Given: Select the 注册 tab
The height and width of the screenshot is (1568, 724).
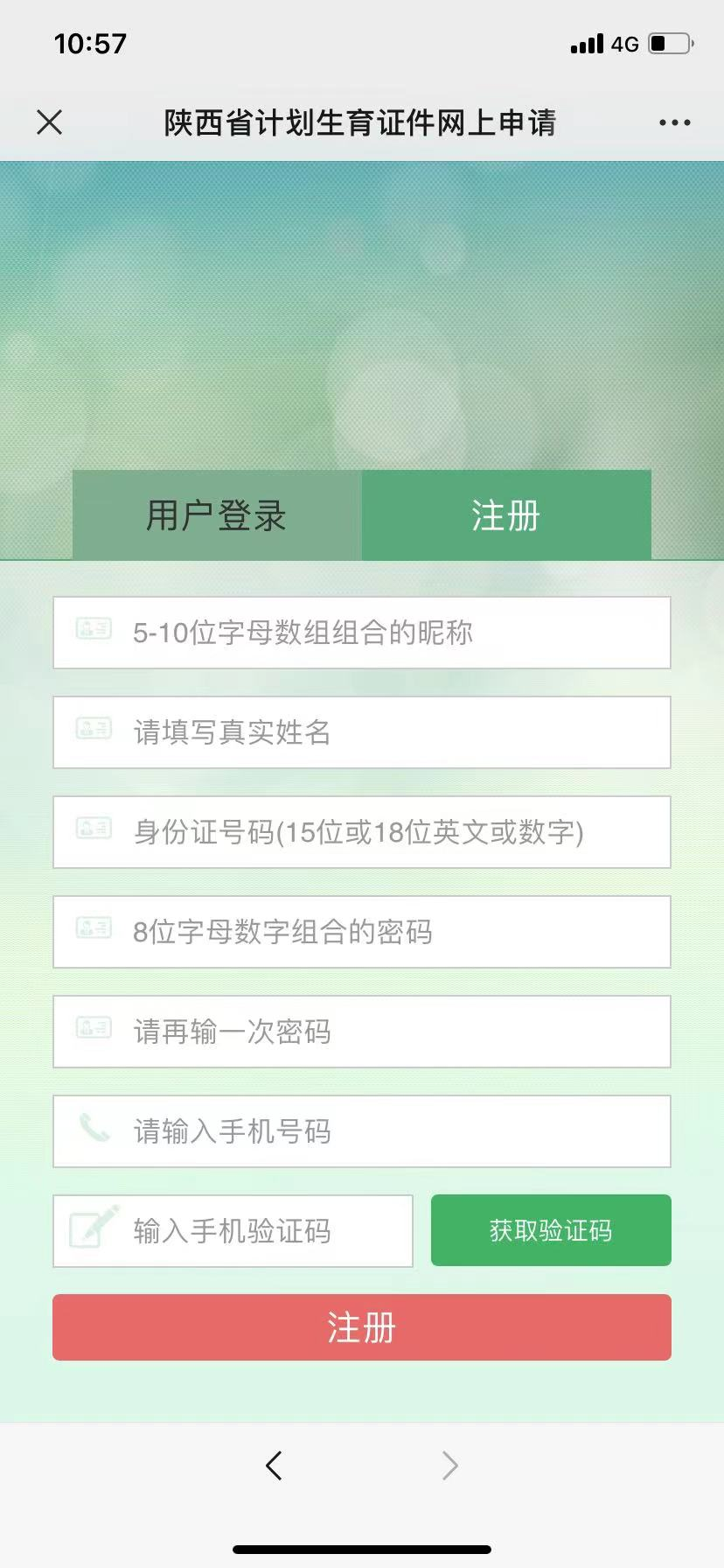Looking at the screenshot, I should pyautogui.click(x=506, y=515).
